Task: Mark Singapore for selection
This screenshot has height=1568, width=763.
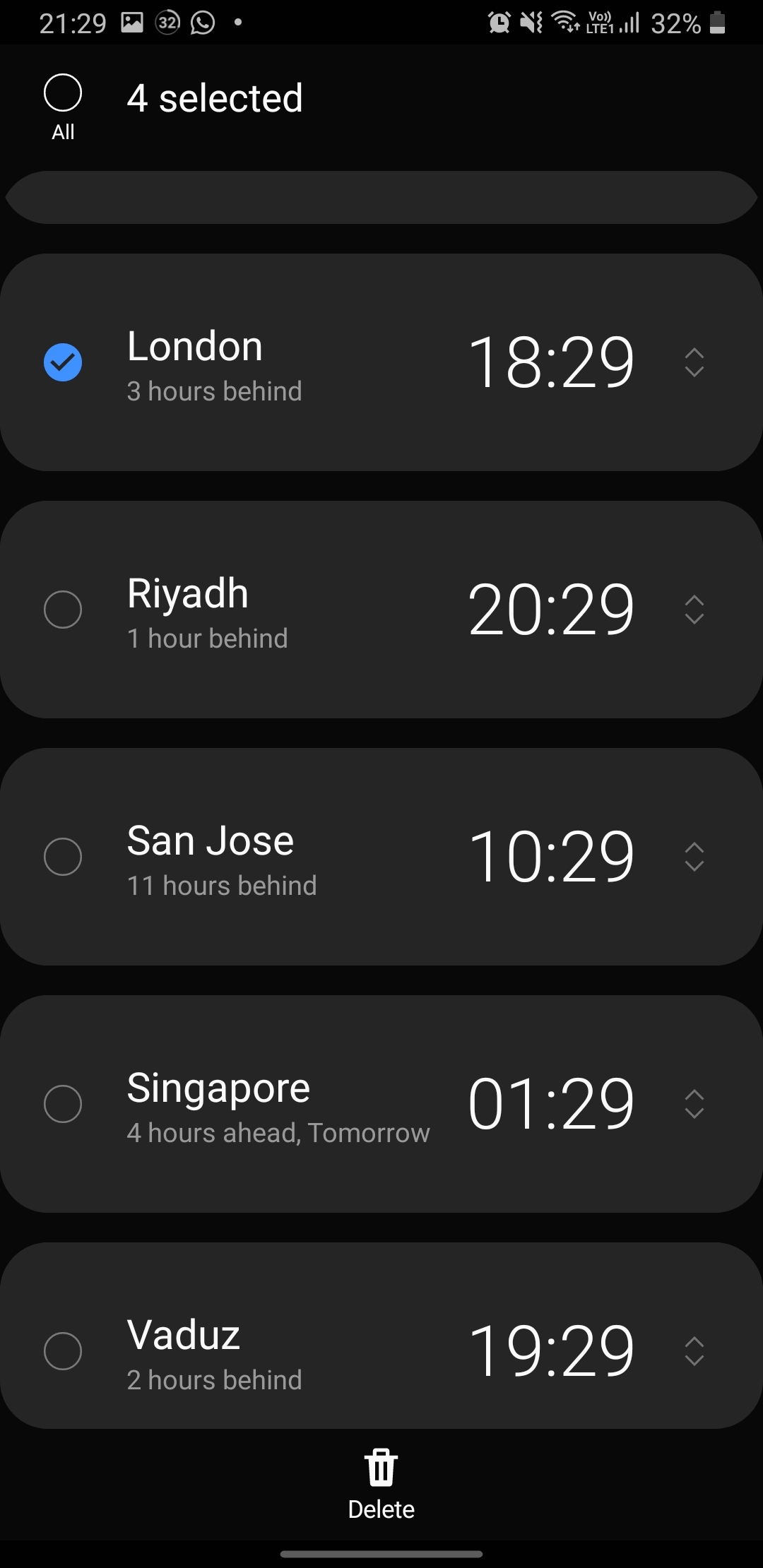Action: click(63, 1104)
